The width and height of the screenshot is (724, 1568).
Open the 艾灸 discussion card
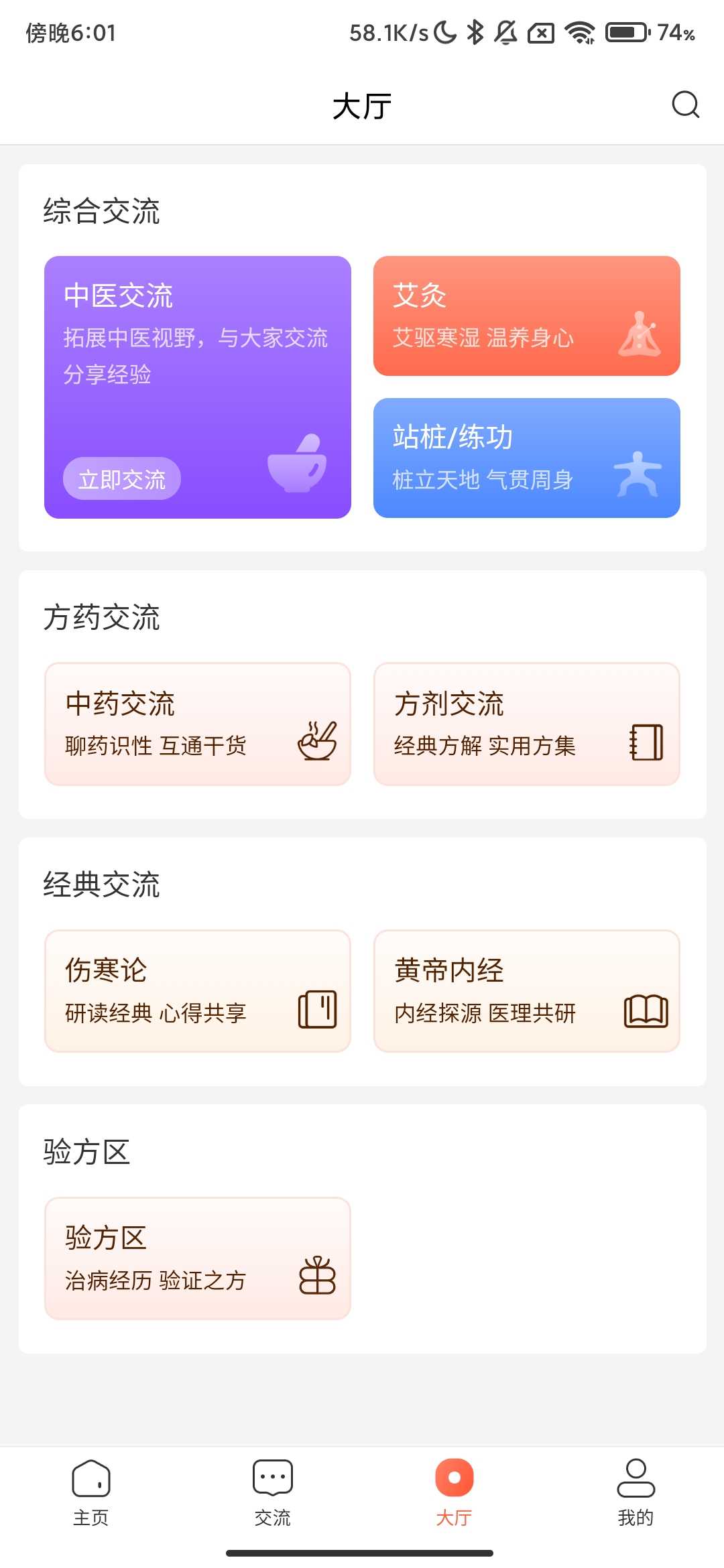[526, 316]
